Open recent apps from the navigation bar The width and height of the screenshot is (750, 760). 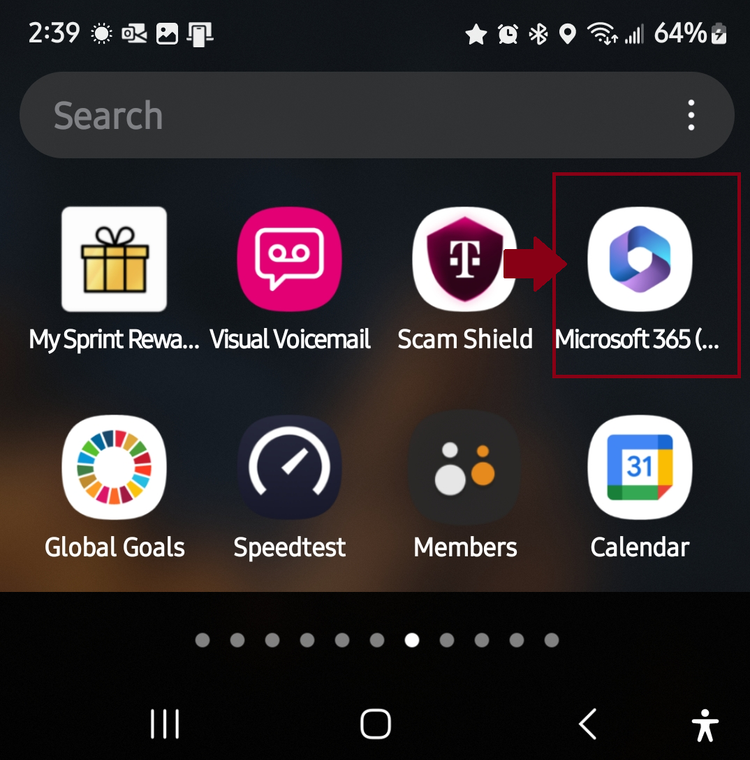tap(164, 723)
